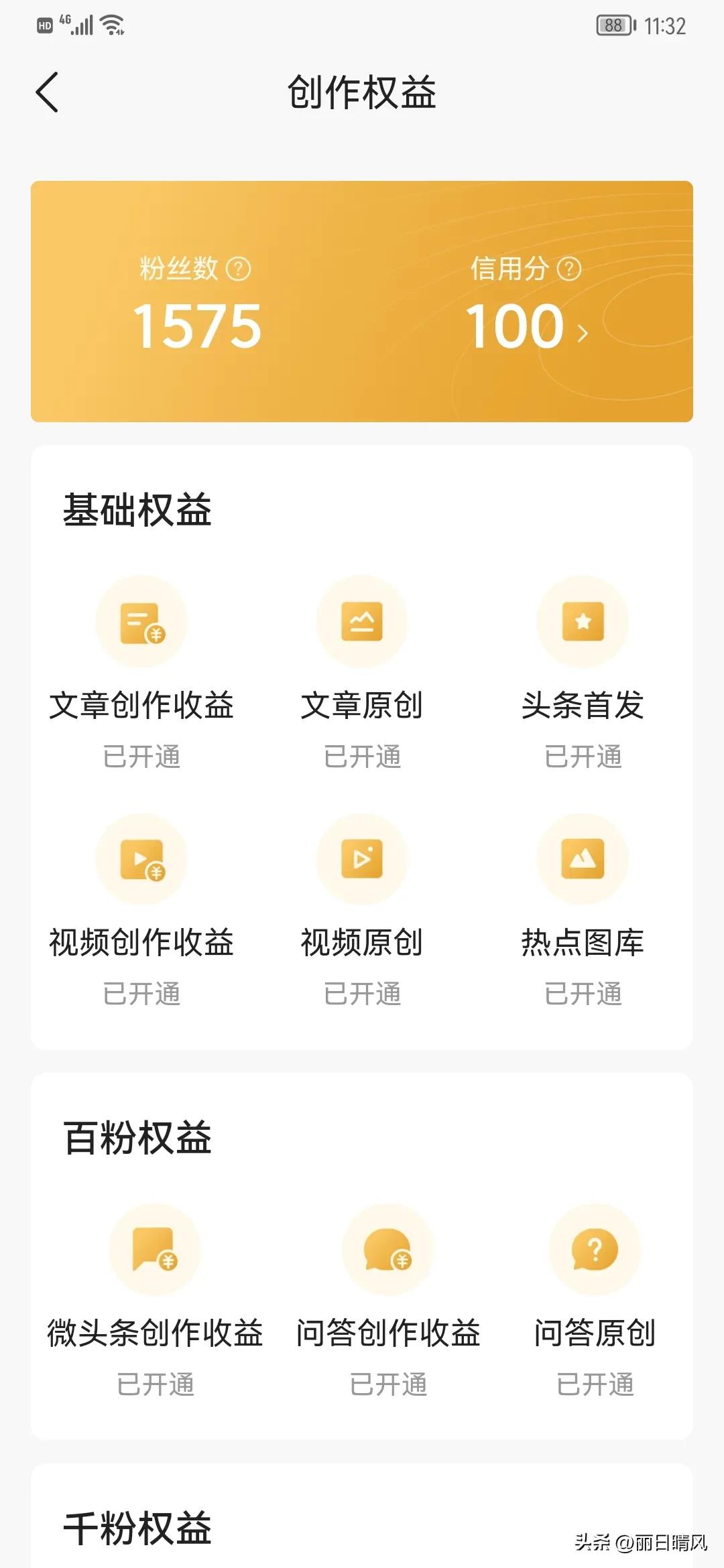This screenshot has height=1568, width=724.
Task: Open the fan count help question mark
Action: point(239,268)
